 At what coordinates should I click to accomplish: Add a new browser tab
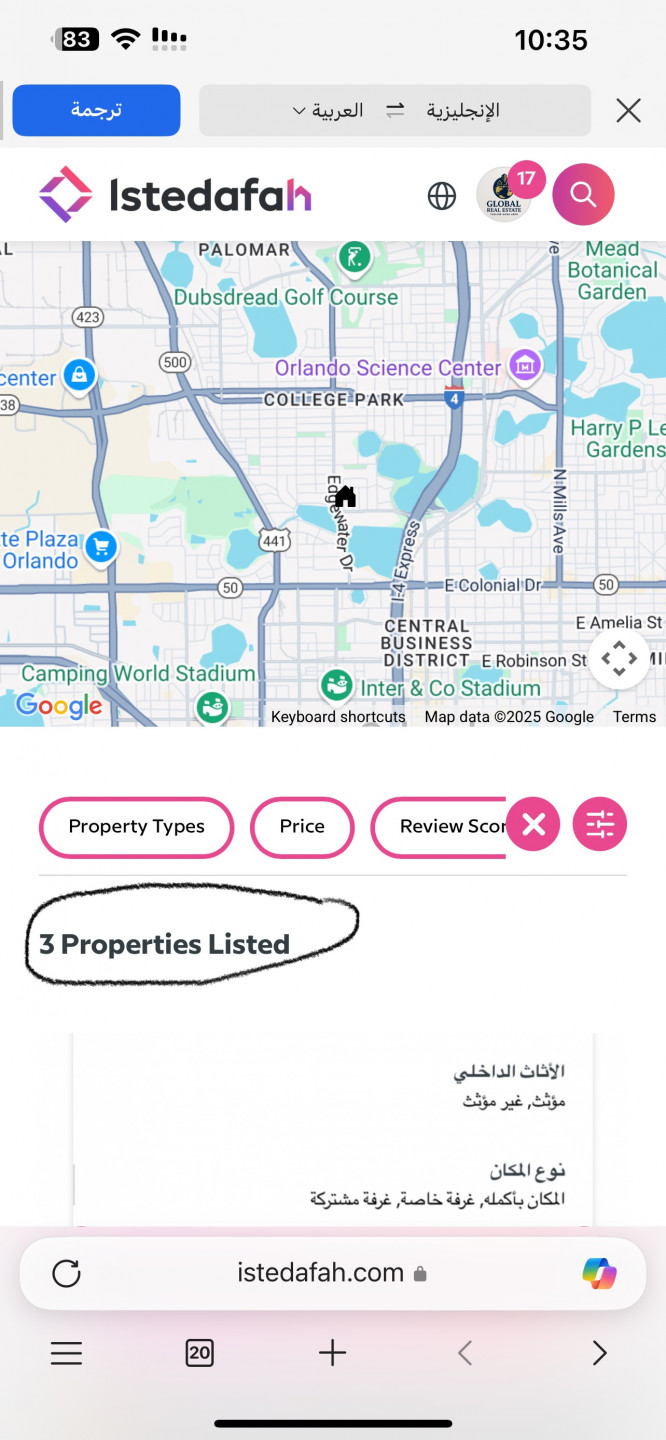[332, 1354]
